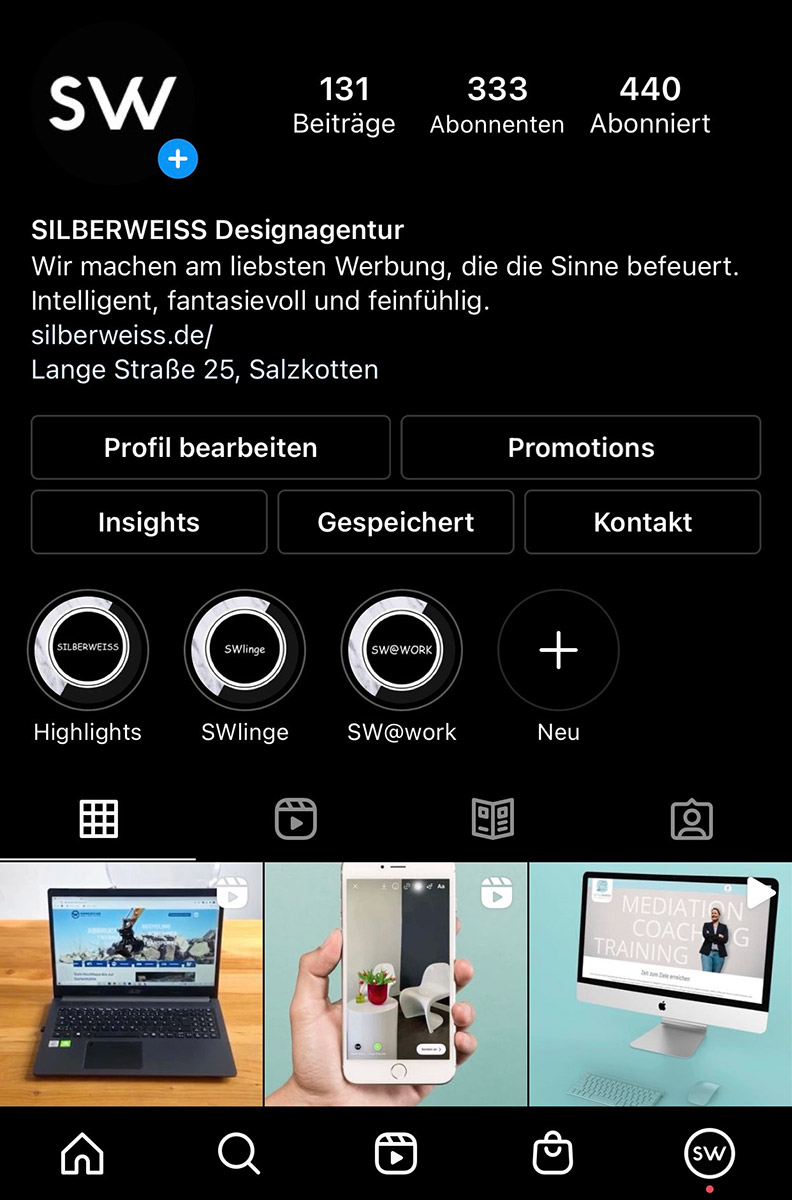Open the Guides tab icon

tap(493, 817)
